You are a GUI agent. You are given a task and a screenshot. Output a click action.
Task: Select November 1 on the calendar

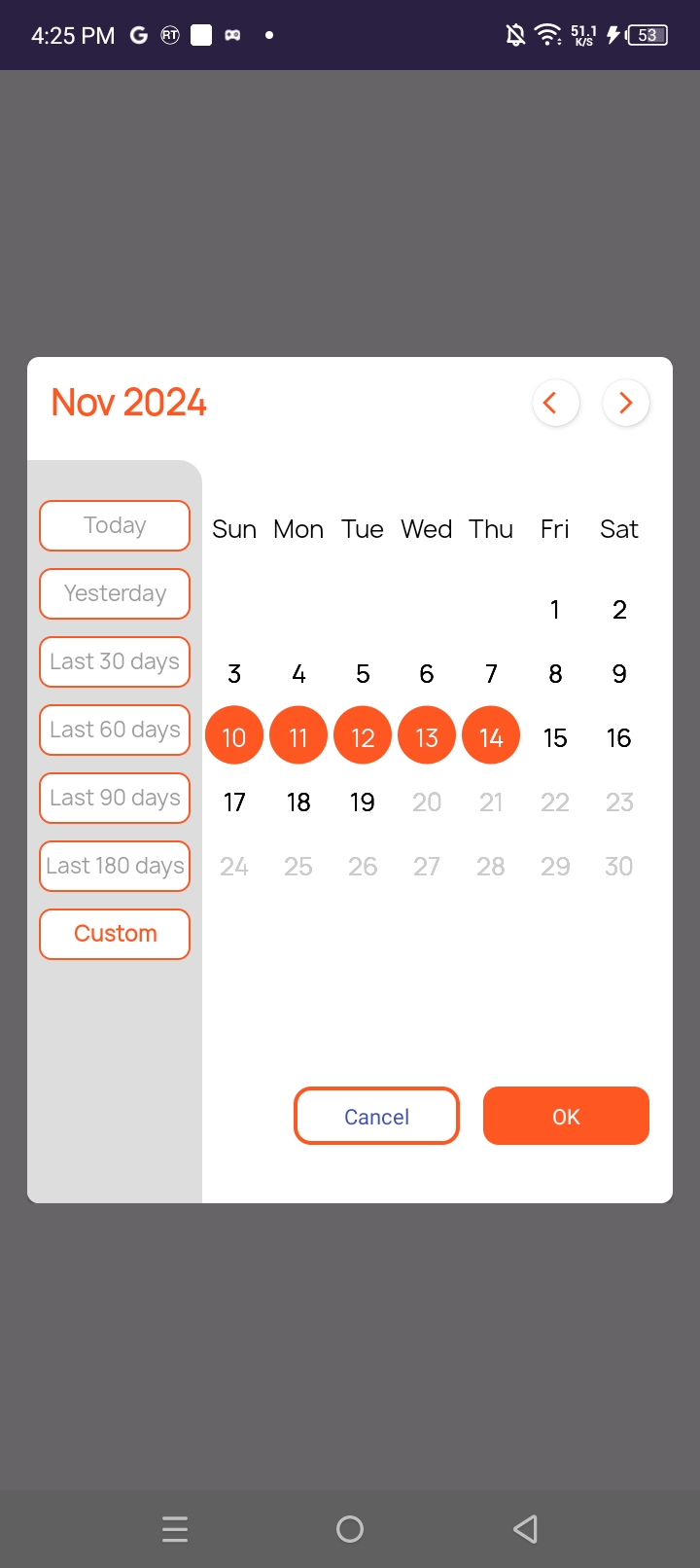(x=555, y=610)
